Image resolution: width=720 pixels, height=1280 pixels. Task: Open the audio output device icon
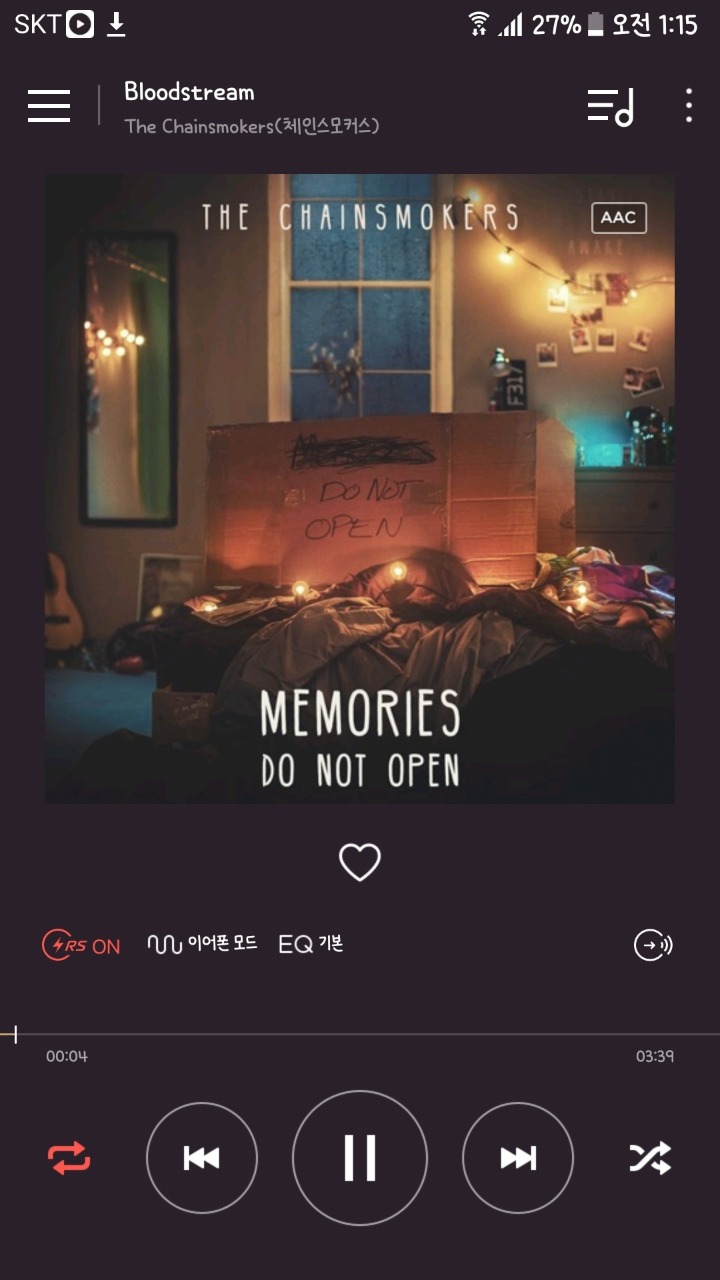(653, 945)
